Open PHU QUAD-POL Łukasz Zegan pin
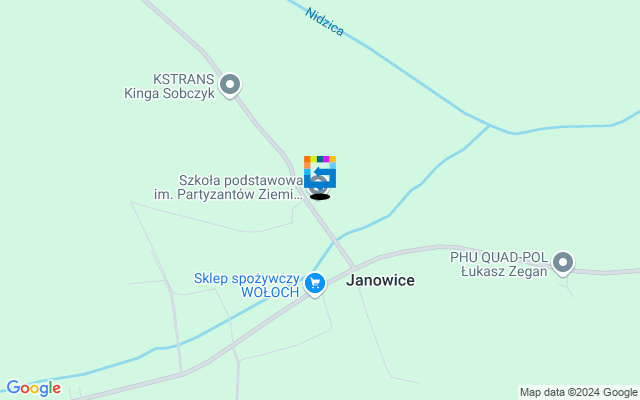This screenshot has width=640, height=400. (x=563, y=263)
